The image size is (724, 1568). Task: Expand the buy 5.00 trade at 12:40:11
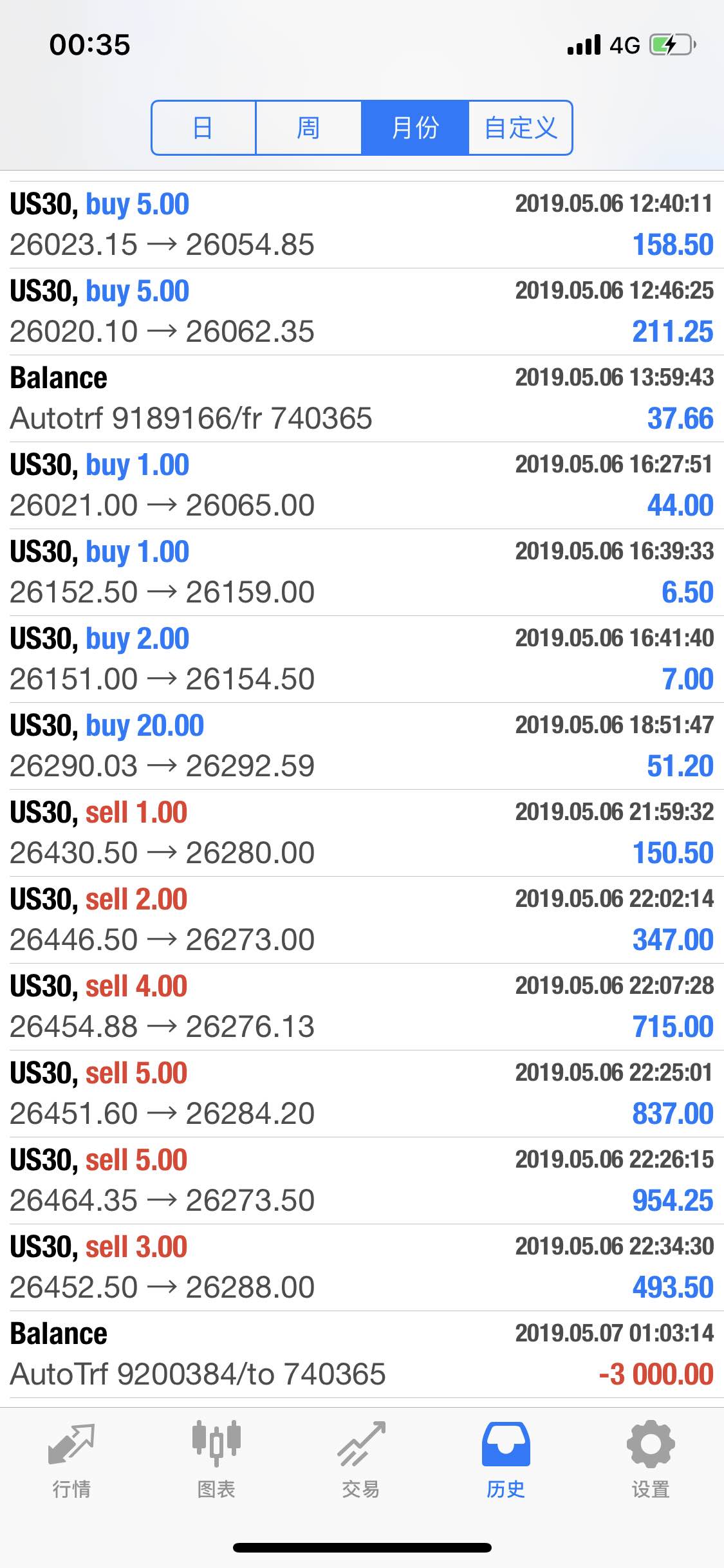362,225
